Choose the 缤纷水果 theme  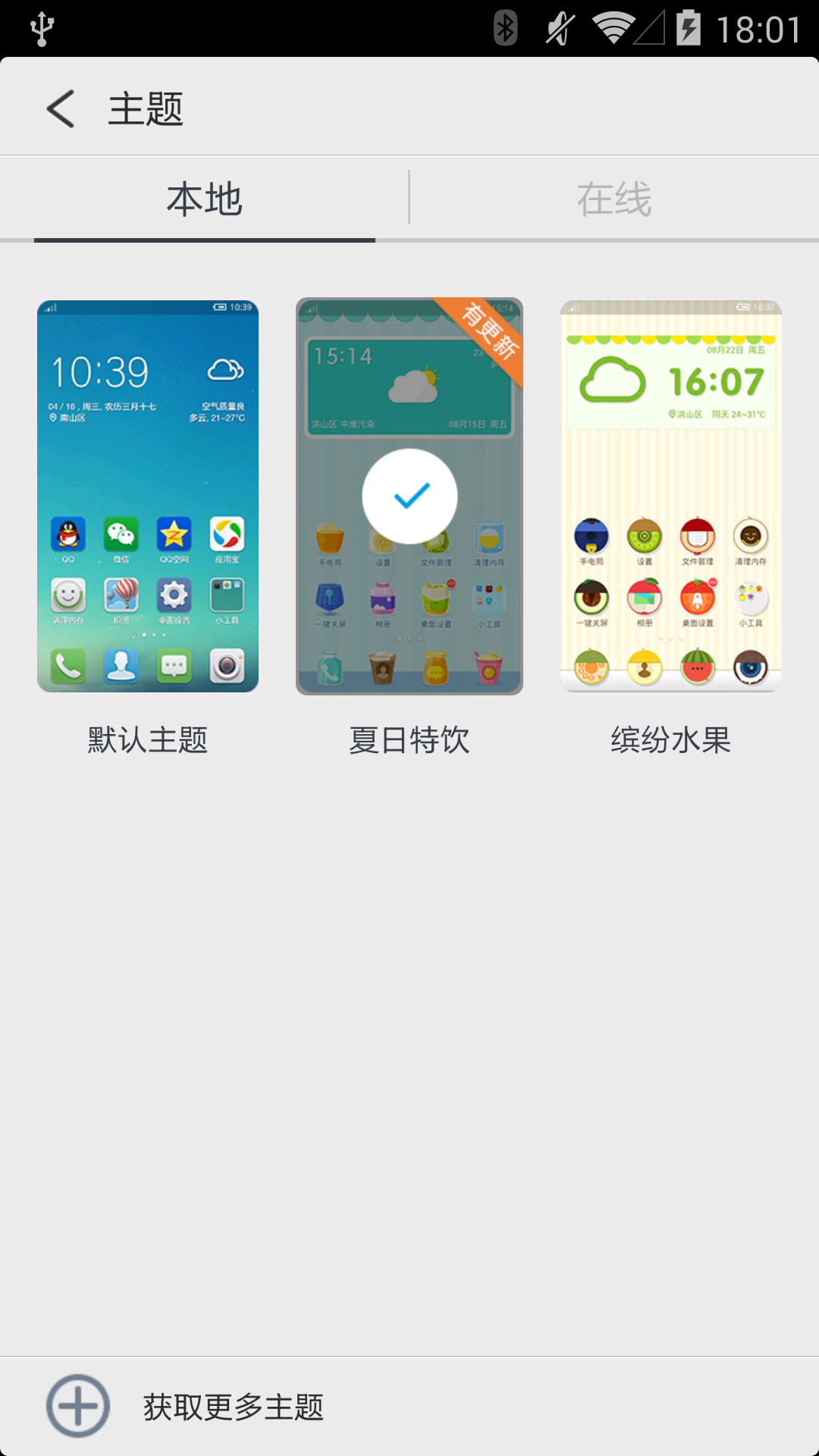tap(671, 496)
